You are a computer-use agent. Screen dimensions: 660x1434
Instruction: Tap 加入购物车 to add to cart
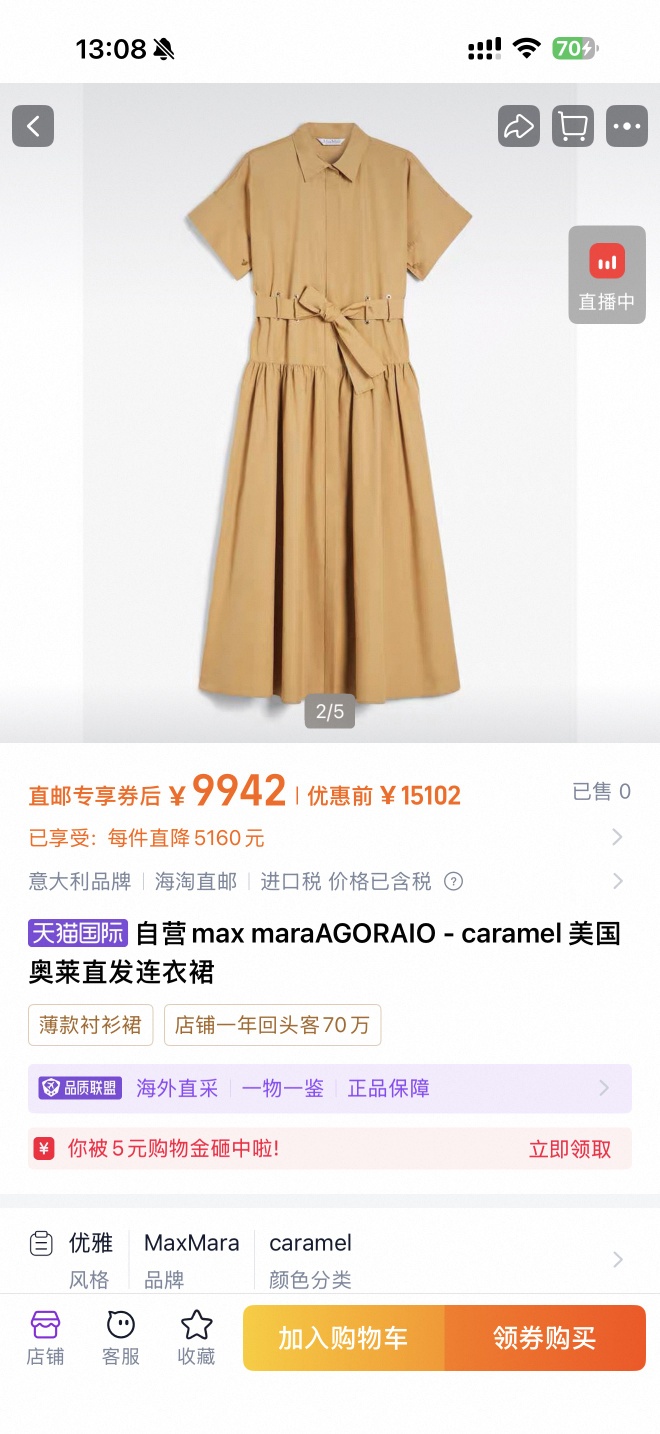[343, 1338]
